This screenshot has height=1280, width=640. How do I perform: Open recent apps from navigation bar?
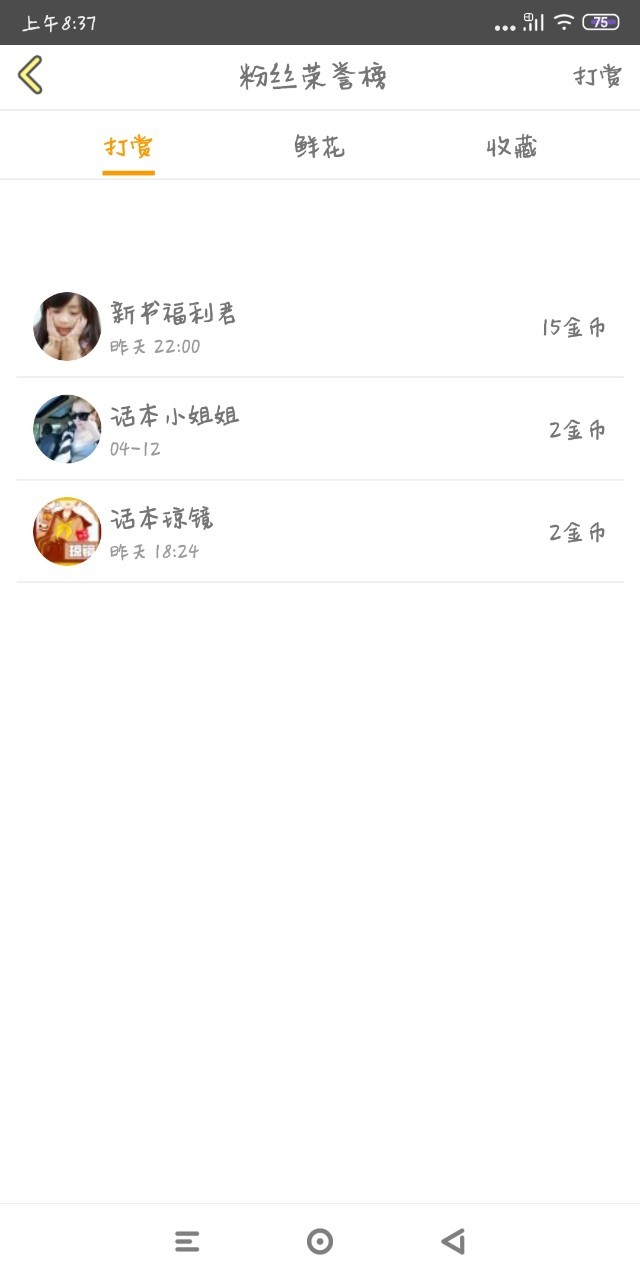tap(187, 1242)
